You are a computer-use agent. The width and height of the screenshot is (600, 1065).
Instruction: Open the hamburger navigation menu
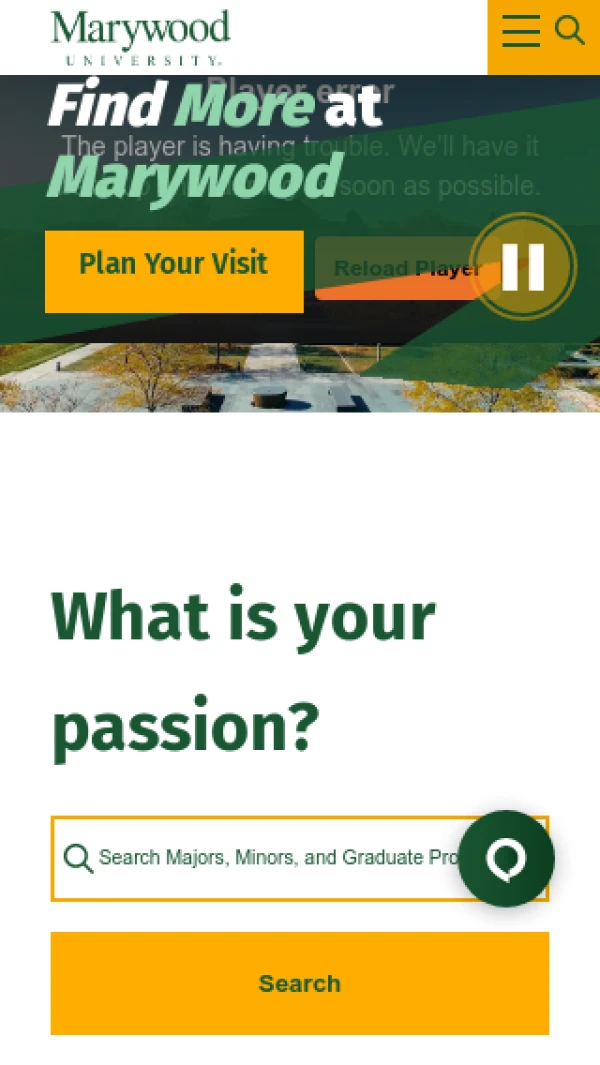[x=521, y=31]
